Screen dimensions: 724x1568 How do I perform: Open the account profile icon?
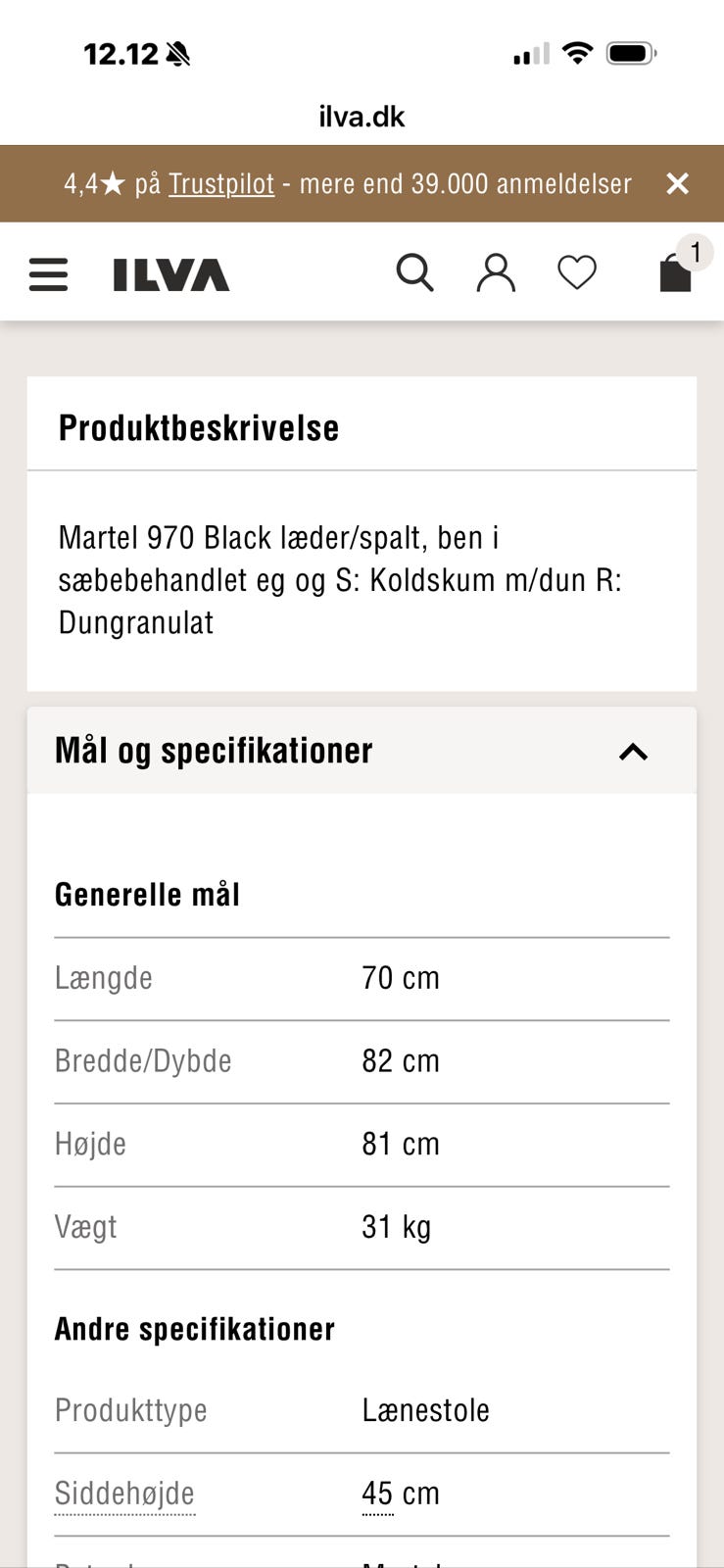coord(496,272)
